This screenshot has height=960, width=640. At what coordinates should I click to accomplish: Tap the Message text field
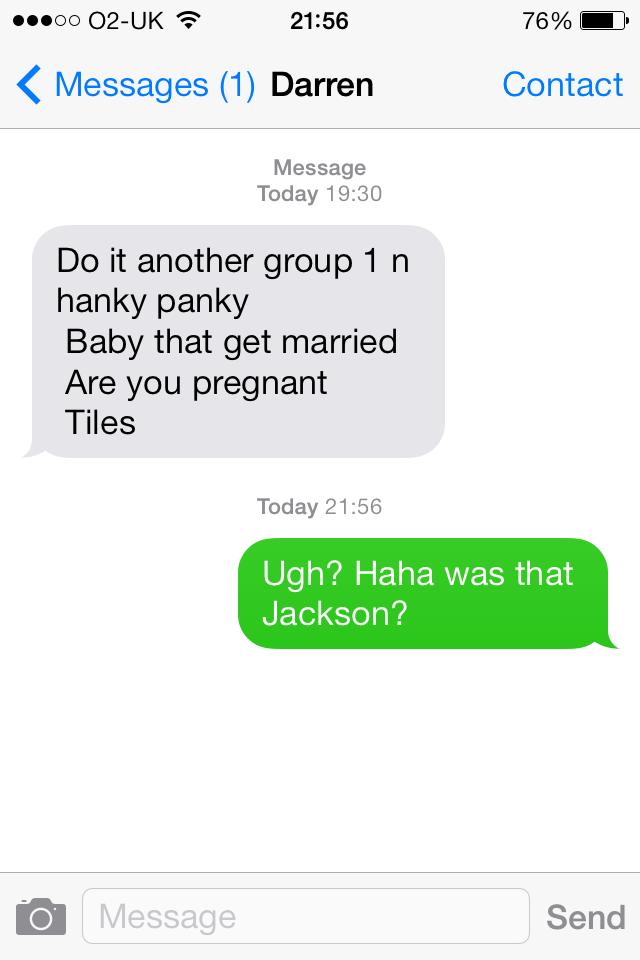point(305,916)
